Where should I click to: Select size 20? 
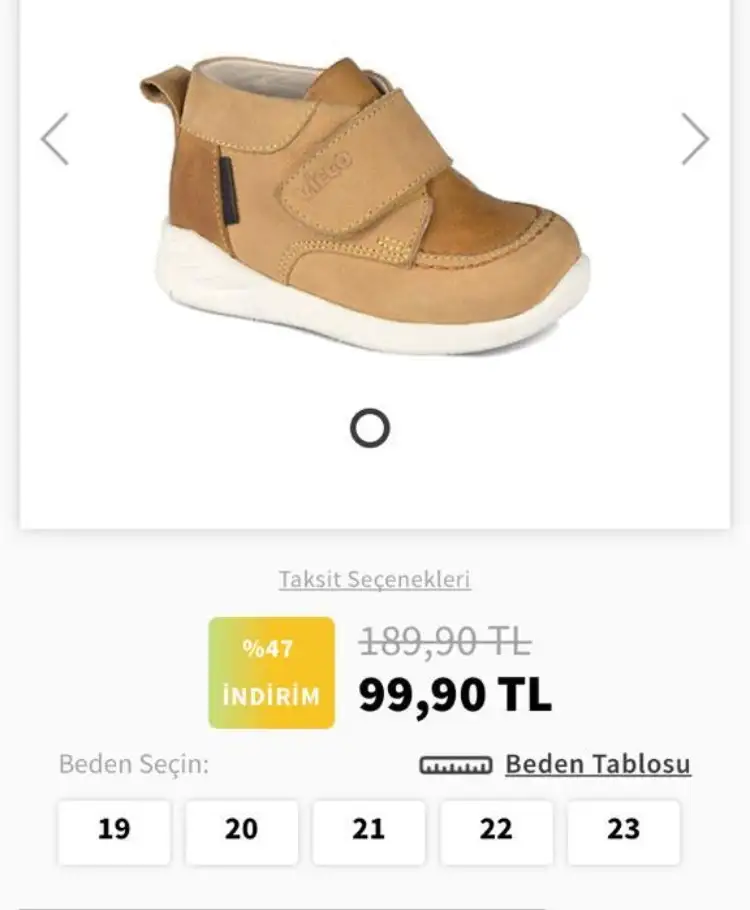point(241,831)
